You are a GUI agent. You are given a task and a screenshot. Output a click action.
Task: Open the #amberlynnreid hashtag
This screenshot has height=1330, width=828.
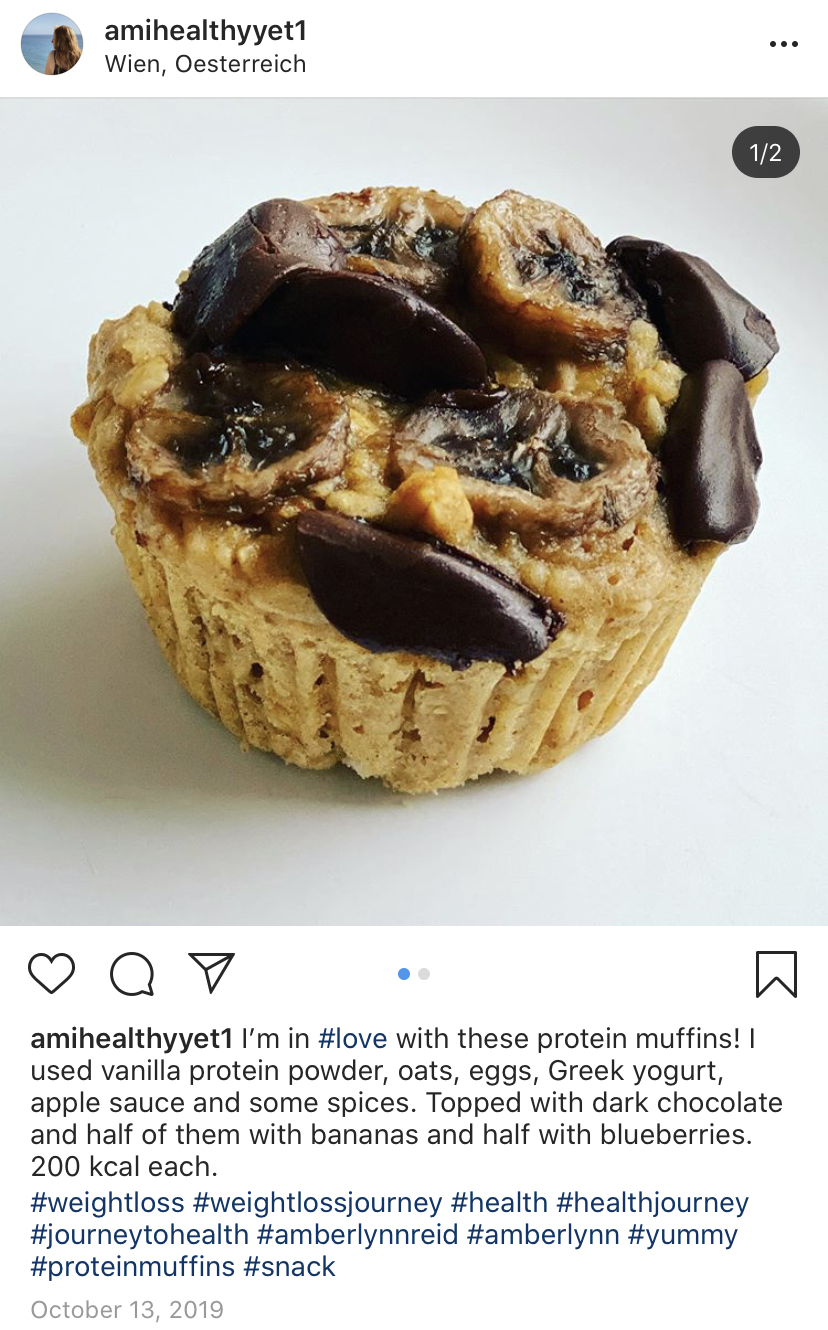355,1235
